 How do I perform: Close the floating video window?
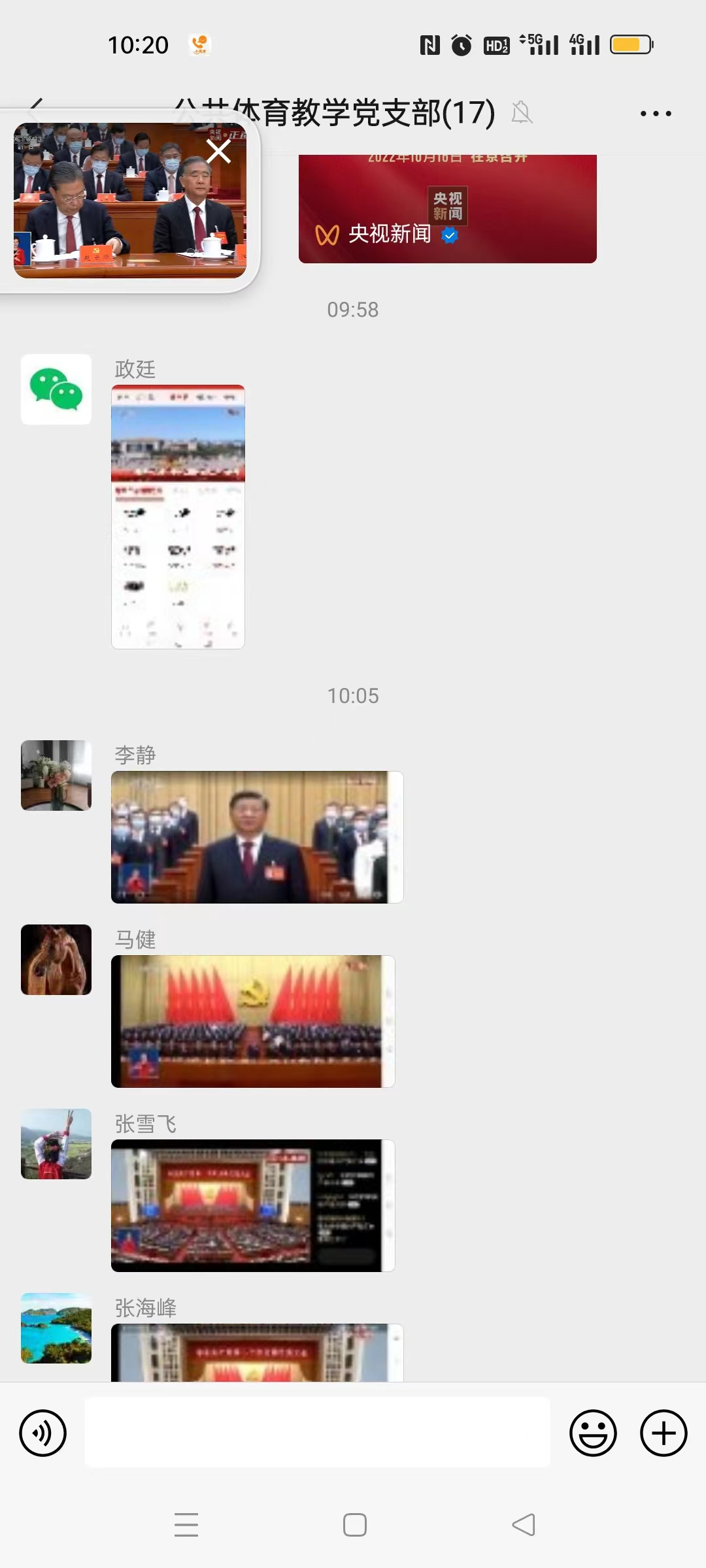tap(218, 152)
